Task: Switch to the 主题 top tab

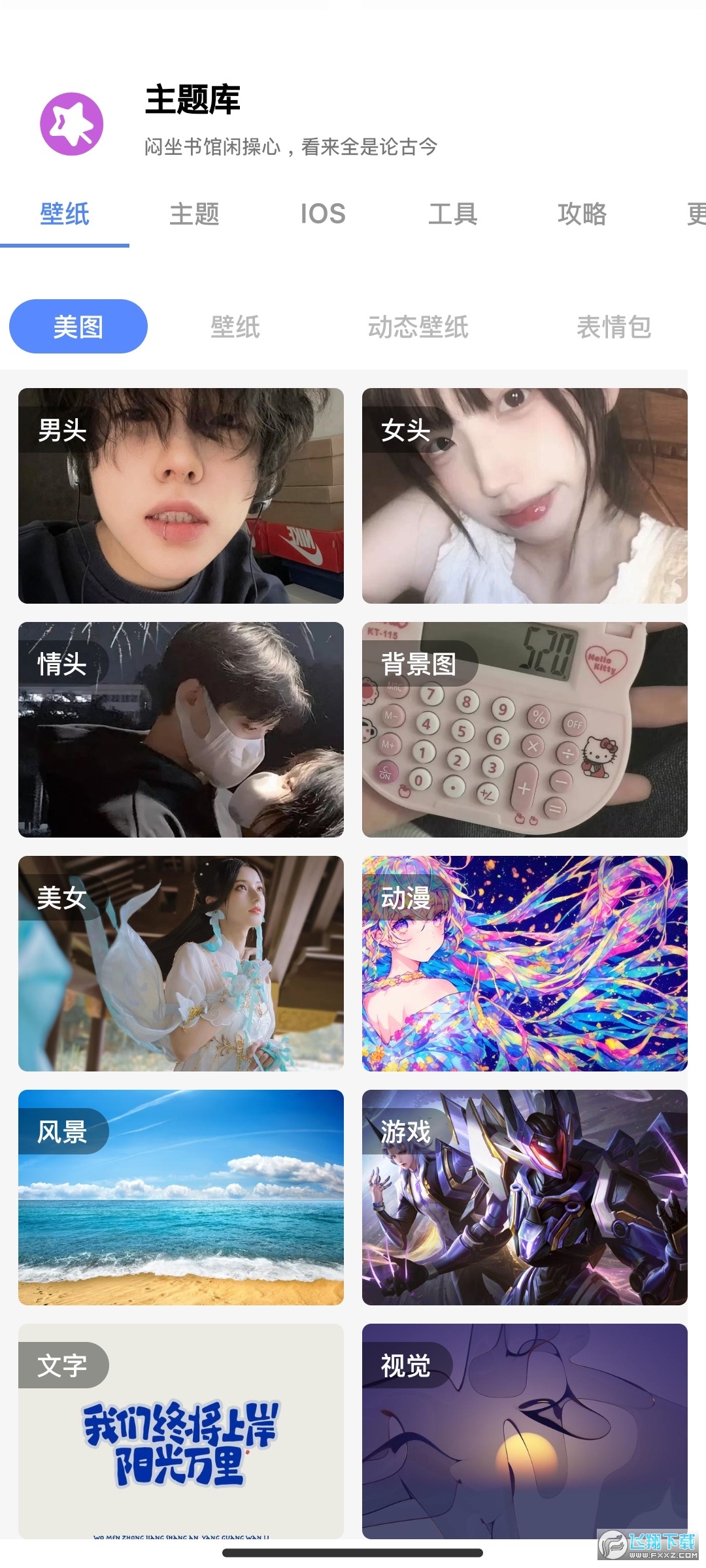Action: pos(194,214)
